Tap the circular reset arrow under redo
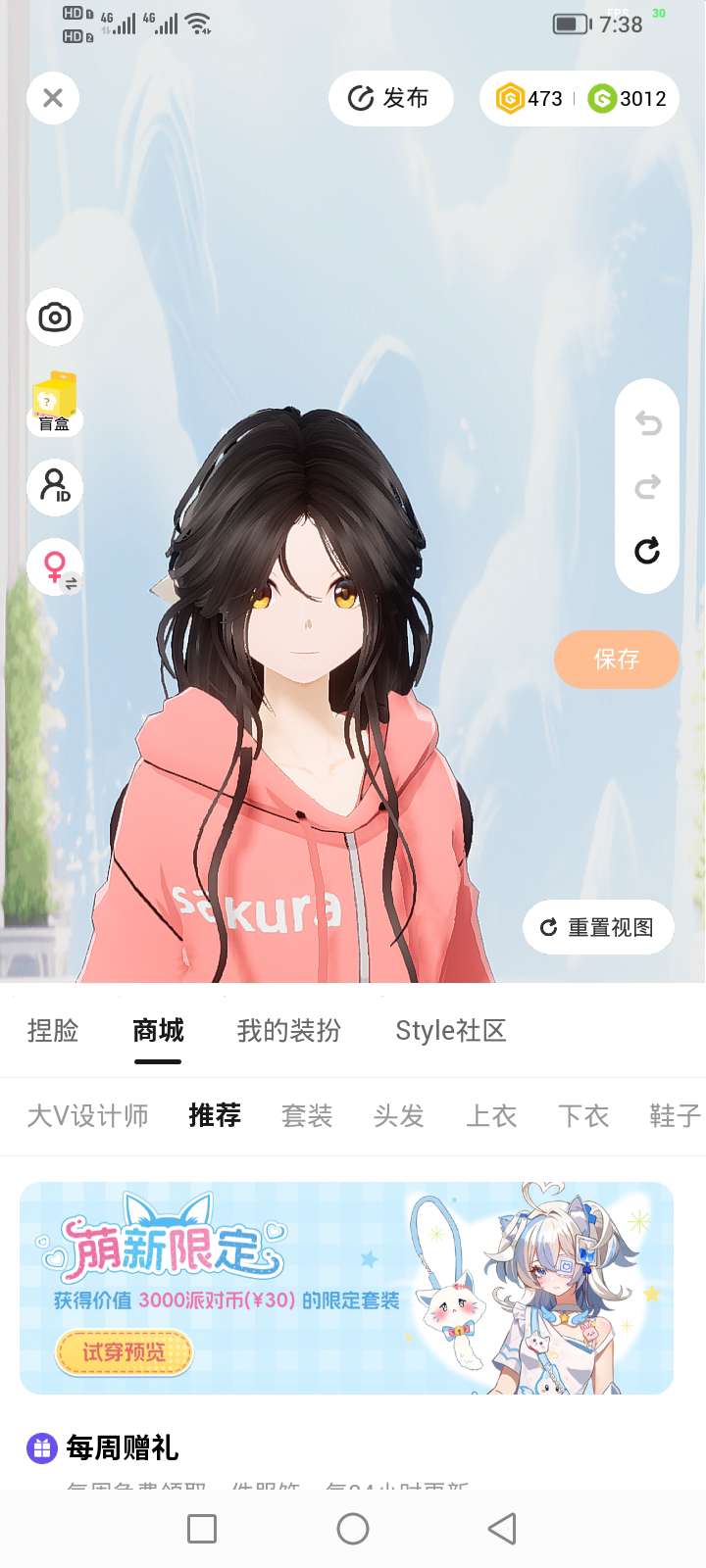Screen dimensions: 706x1568 [x=647, y=551]
